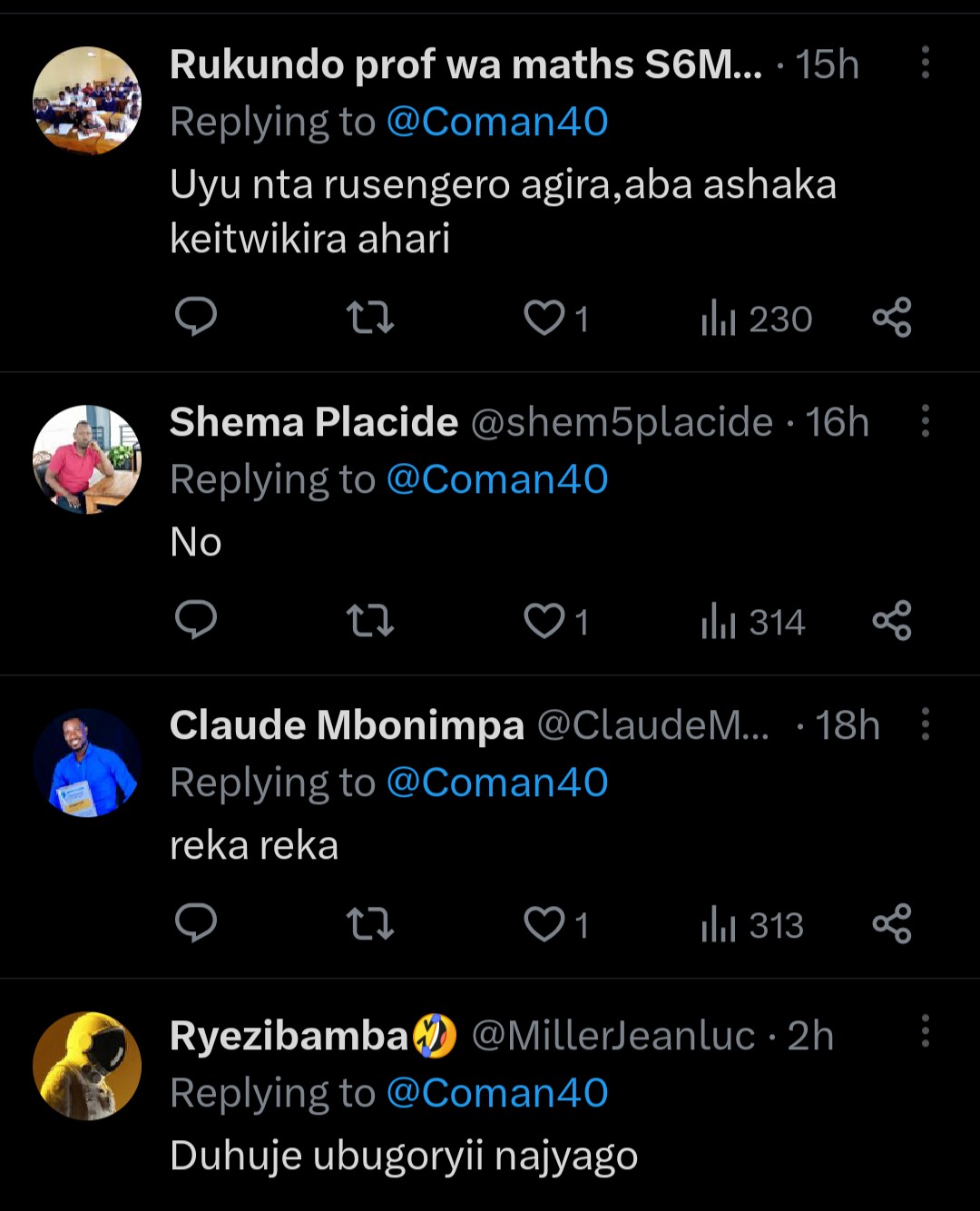
Task: Reply to Rukundo's comment
Action: pyautogui.click(x=195, y=317)
